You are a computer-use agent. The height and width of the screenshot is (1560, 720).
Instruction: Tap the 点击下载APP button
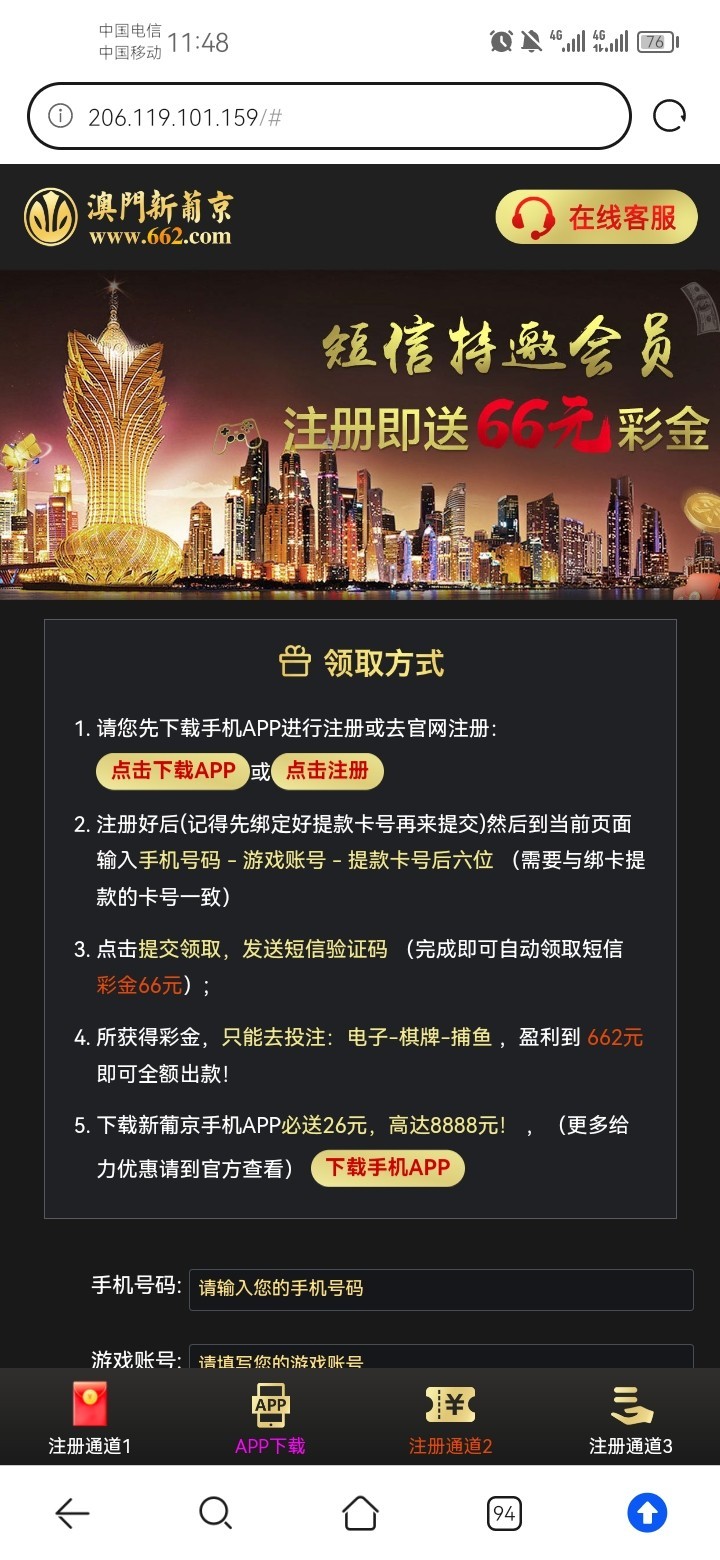(x=173, y=770)
